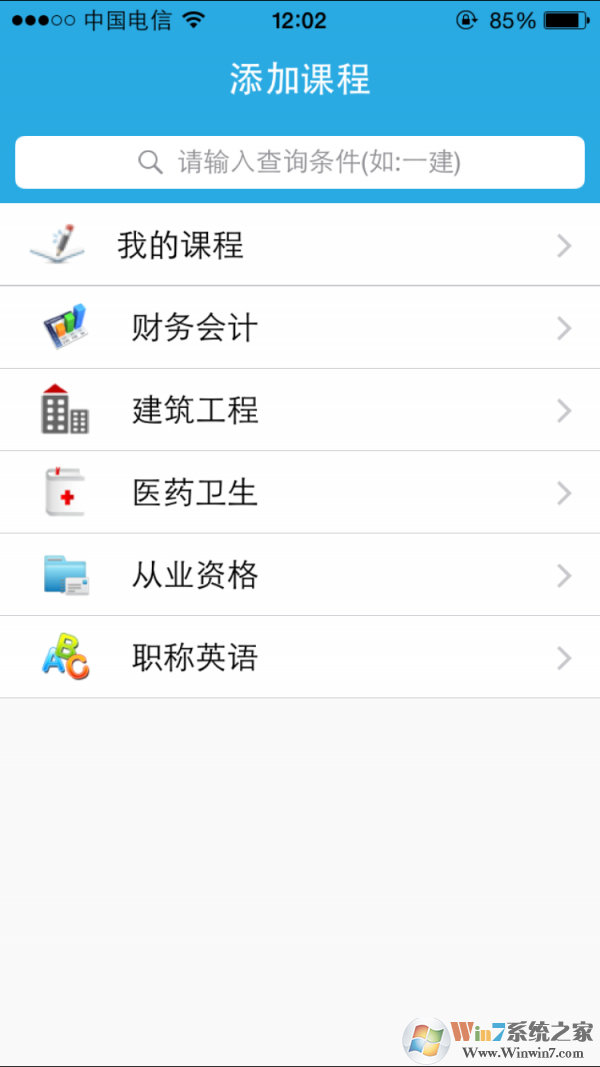600x1067 pixels.
Task: View the 从业资格 category
Action: pos(300,575)
